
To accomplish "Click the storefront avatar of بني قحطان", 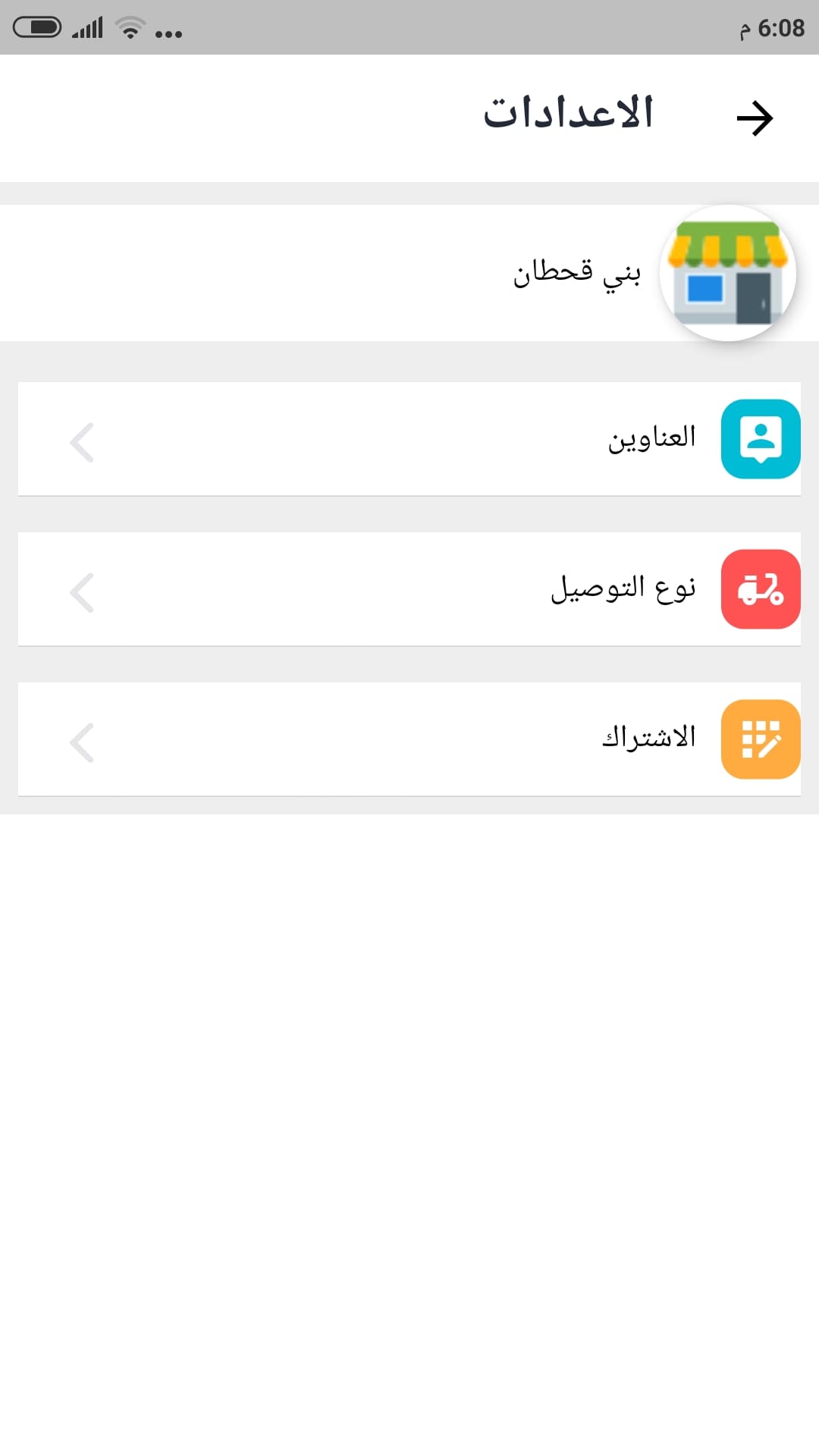I will 728,273.
